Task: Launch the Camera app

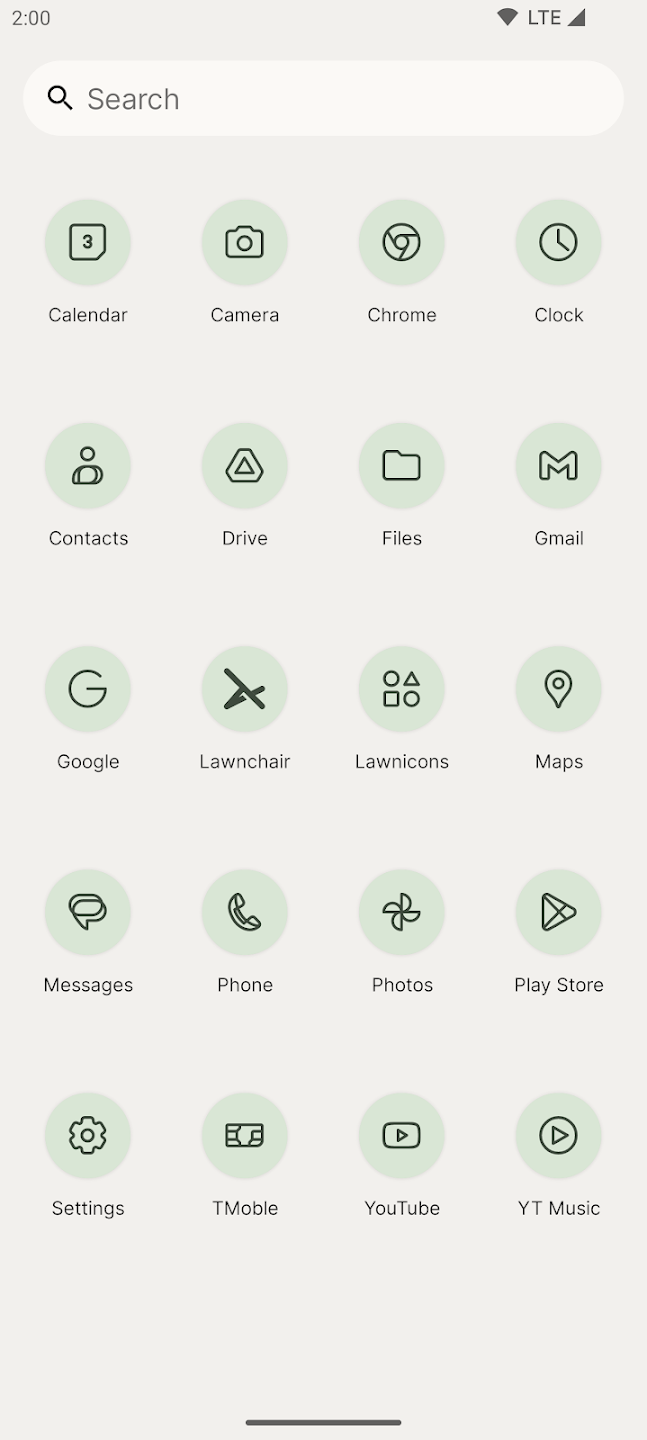Action: tap(245, 242)
